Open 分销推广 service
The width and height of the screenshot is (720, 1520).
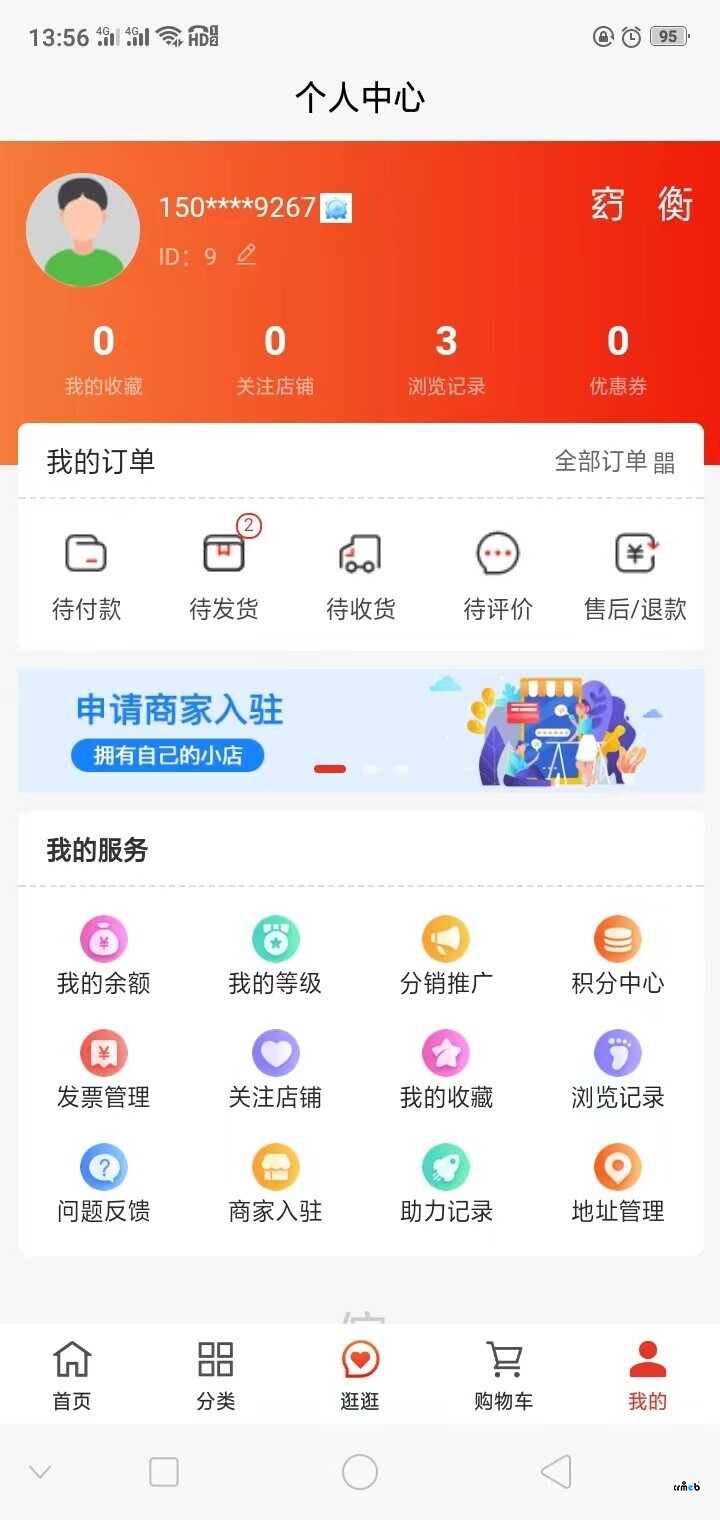click(x=446, y=956)
